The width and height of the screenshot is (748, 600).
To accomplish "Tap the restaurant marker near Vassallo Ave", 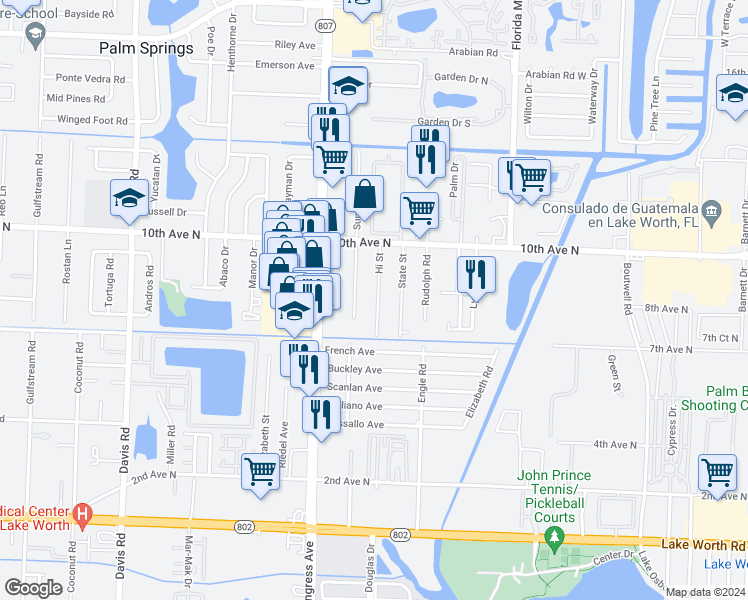I will tap(320, 414).
